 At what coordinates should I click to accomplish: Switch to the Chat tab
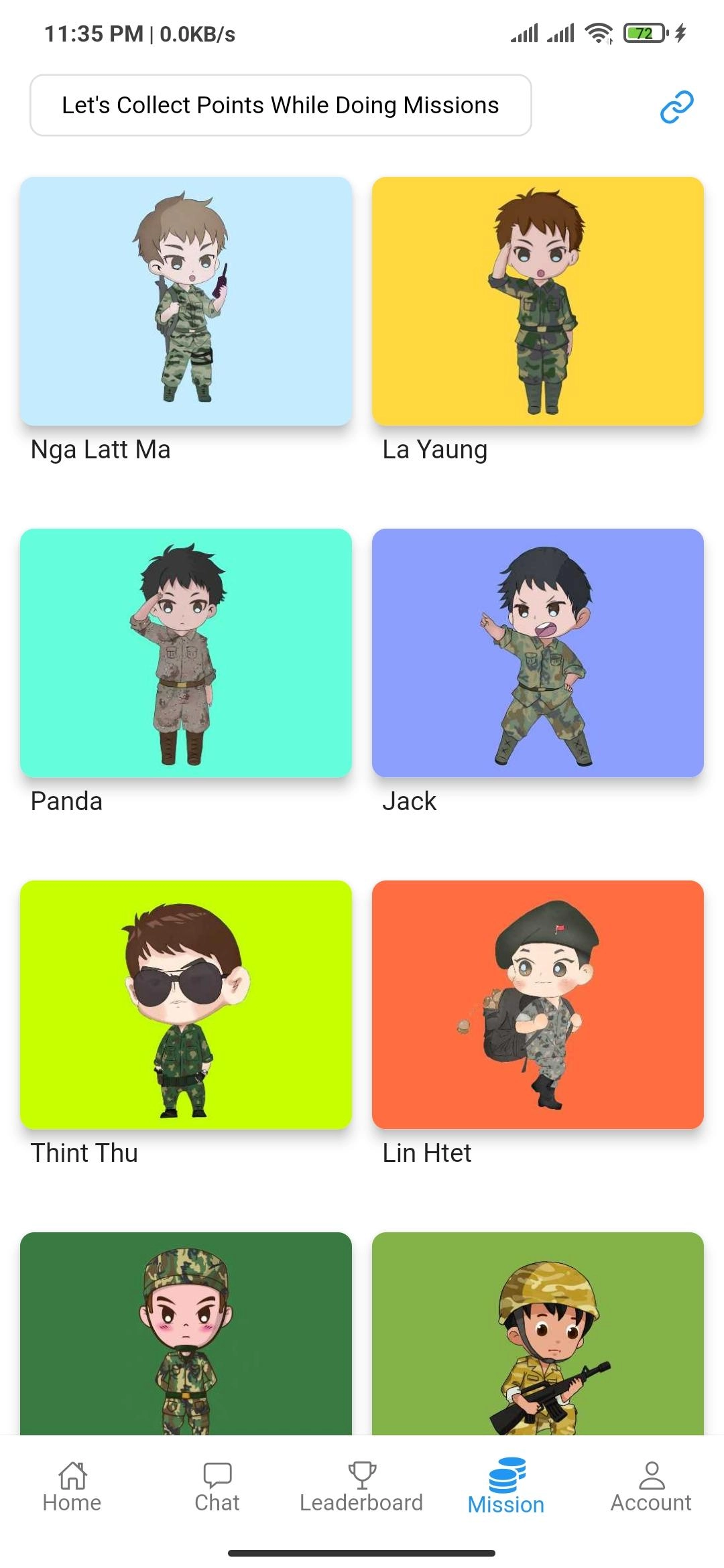click(x=217, y=1486)
